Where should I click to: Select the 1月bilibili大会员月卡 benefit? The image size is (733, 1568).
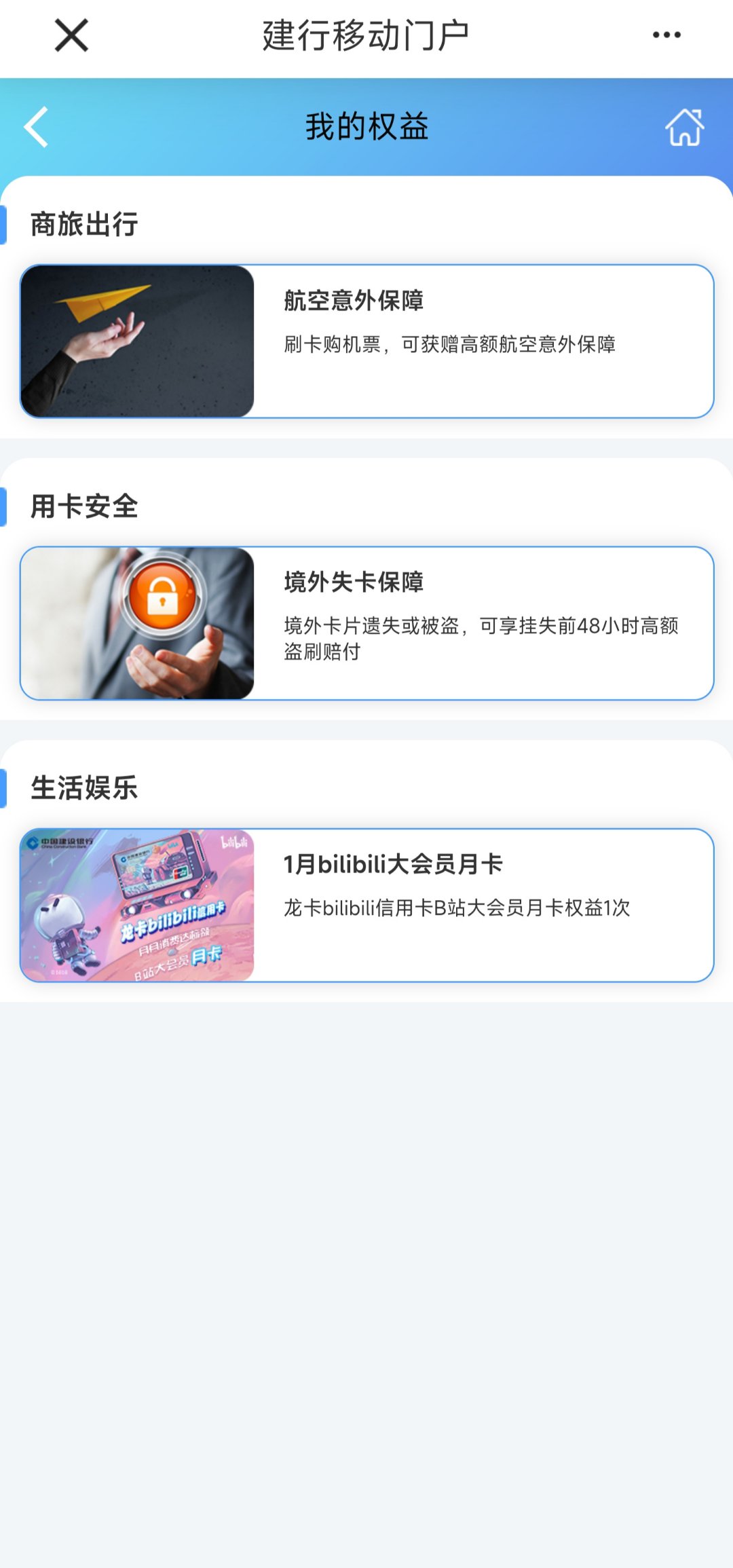(366, 905)
